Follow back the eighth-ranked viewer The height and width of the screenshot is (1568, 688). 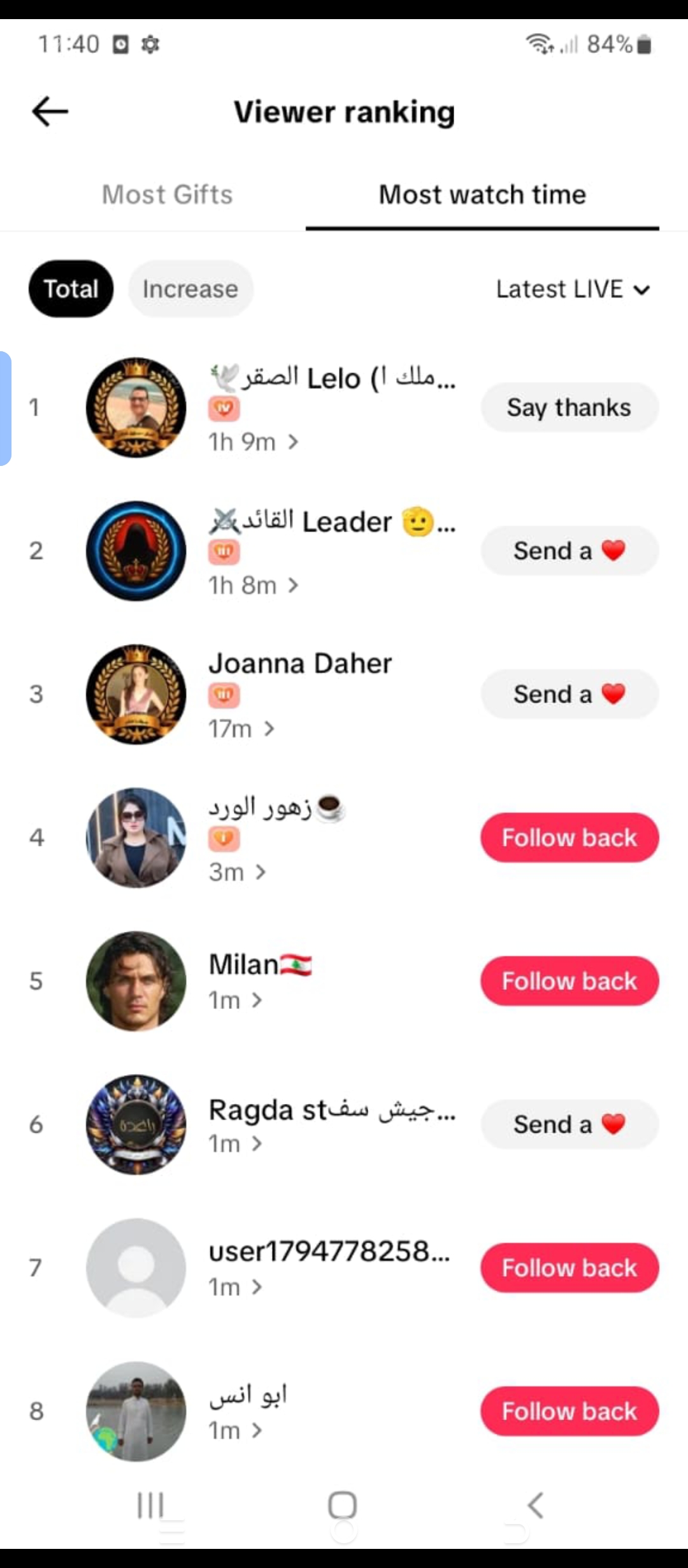pos(569,1411)
